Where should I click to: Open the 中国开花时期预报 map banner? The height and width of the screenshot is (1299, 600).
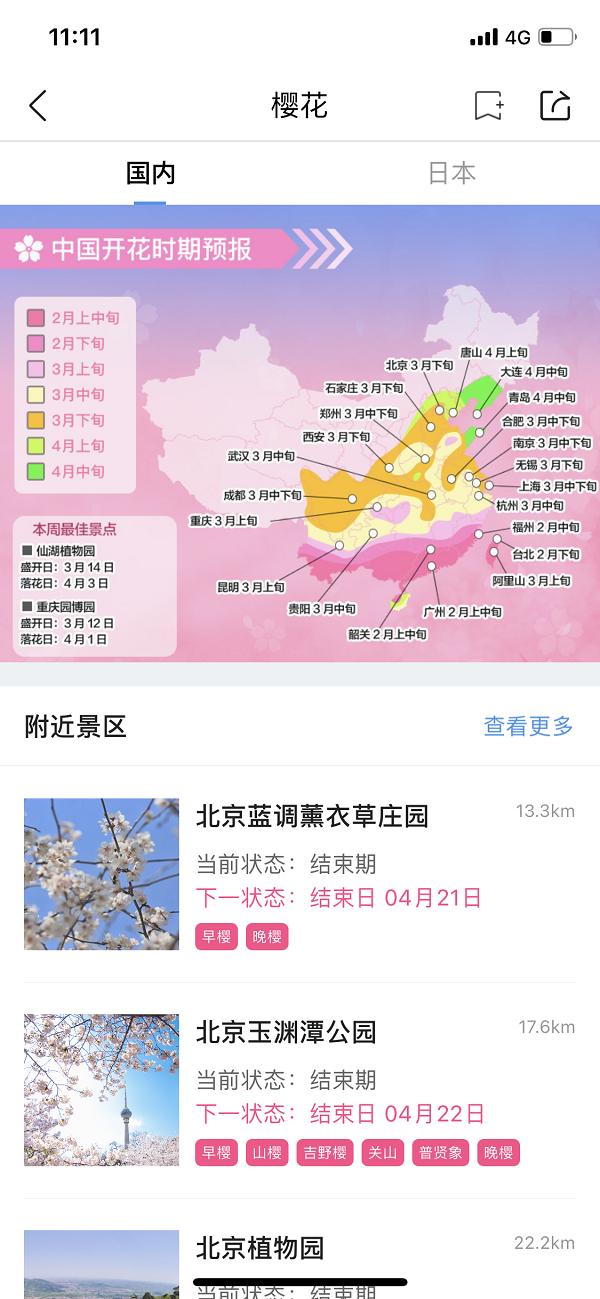pyautogui.click(x=300, y=433)
